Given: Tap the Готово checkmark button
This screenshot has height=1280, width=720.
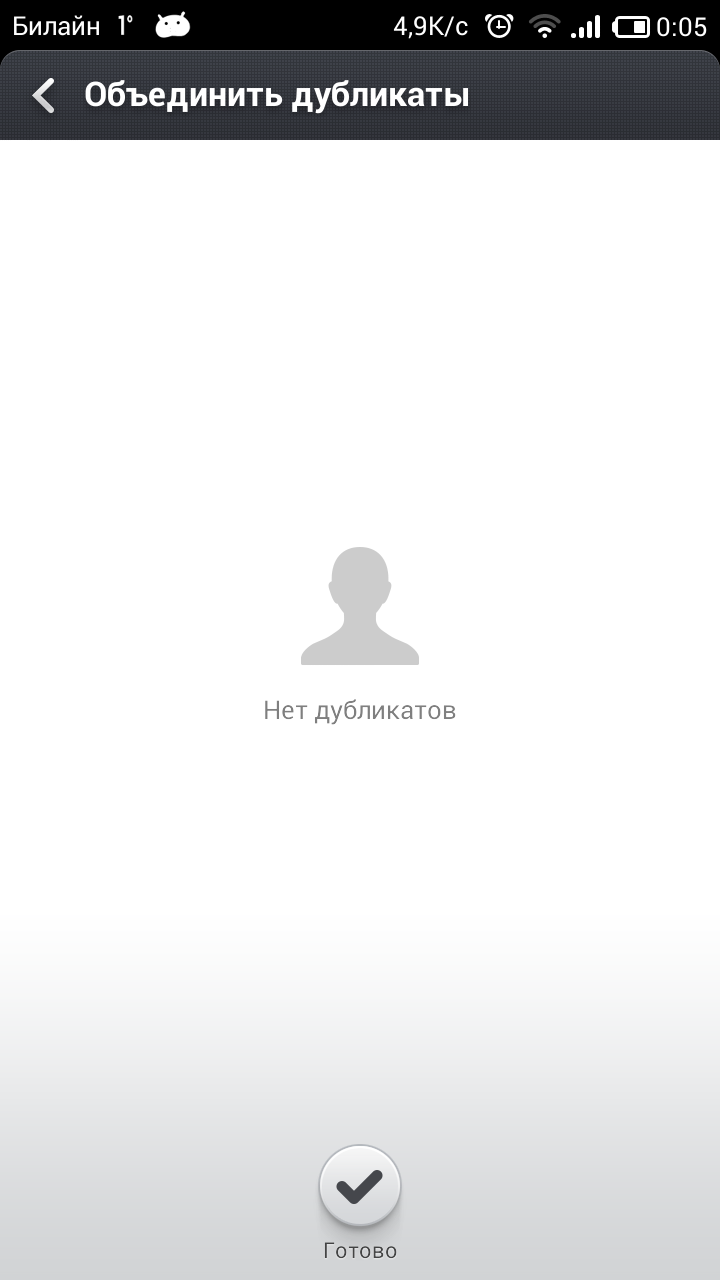Looking at the screenshot, I should 360,1187.
